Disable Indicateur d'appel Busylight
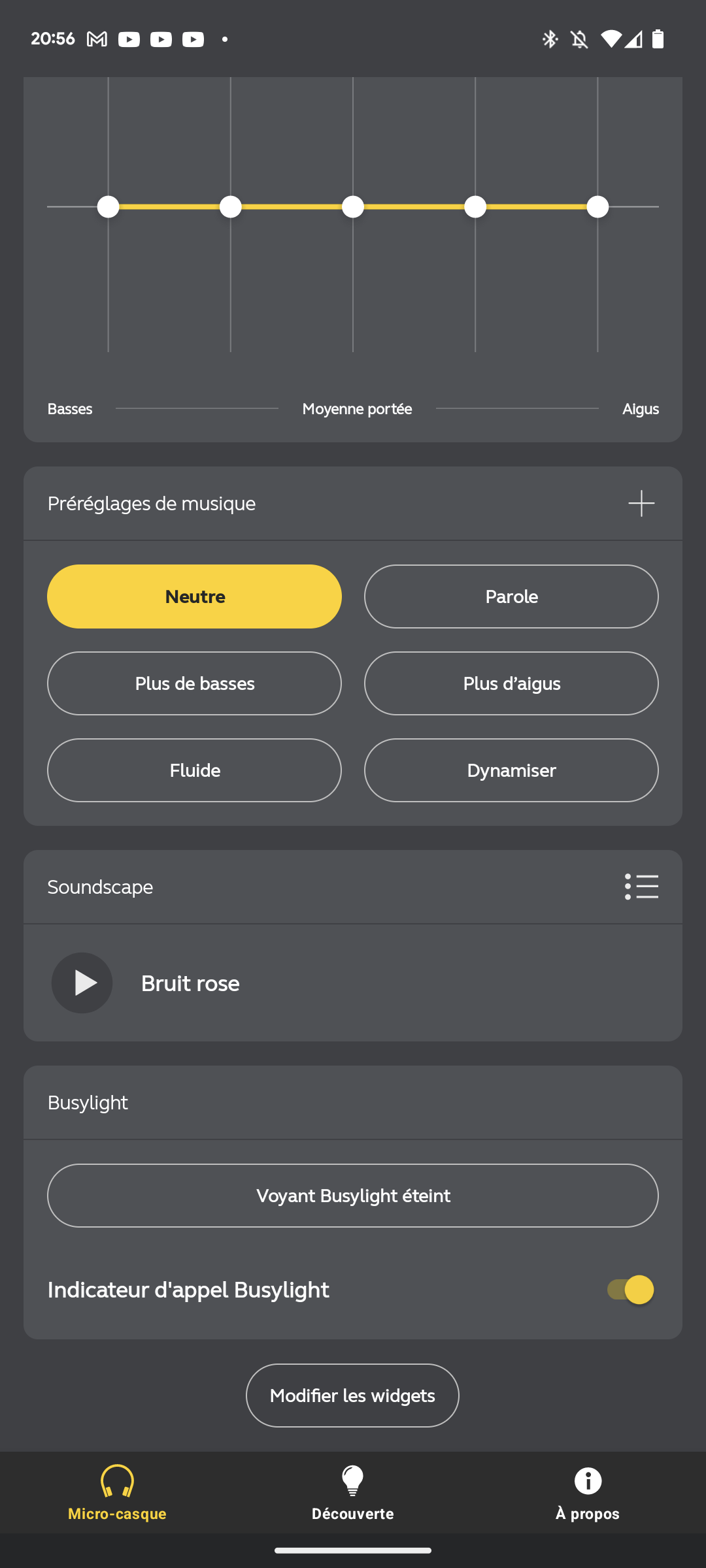Viewport: 706px width, 1568px height. tap(630, 1290)
